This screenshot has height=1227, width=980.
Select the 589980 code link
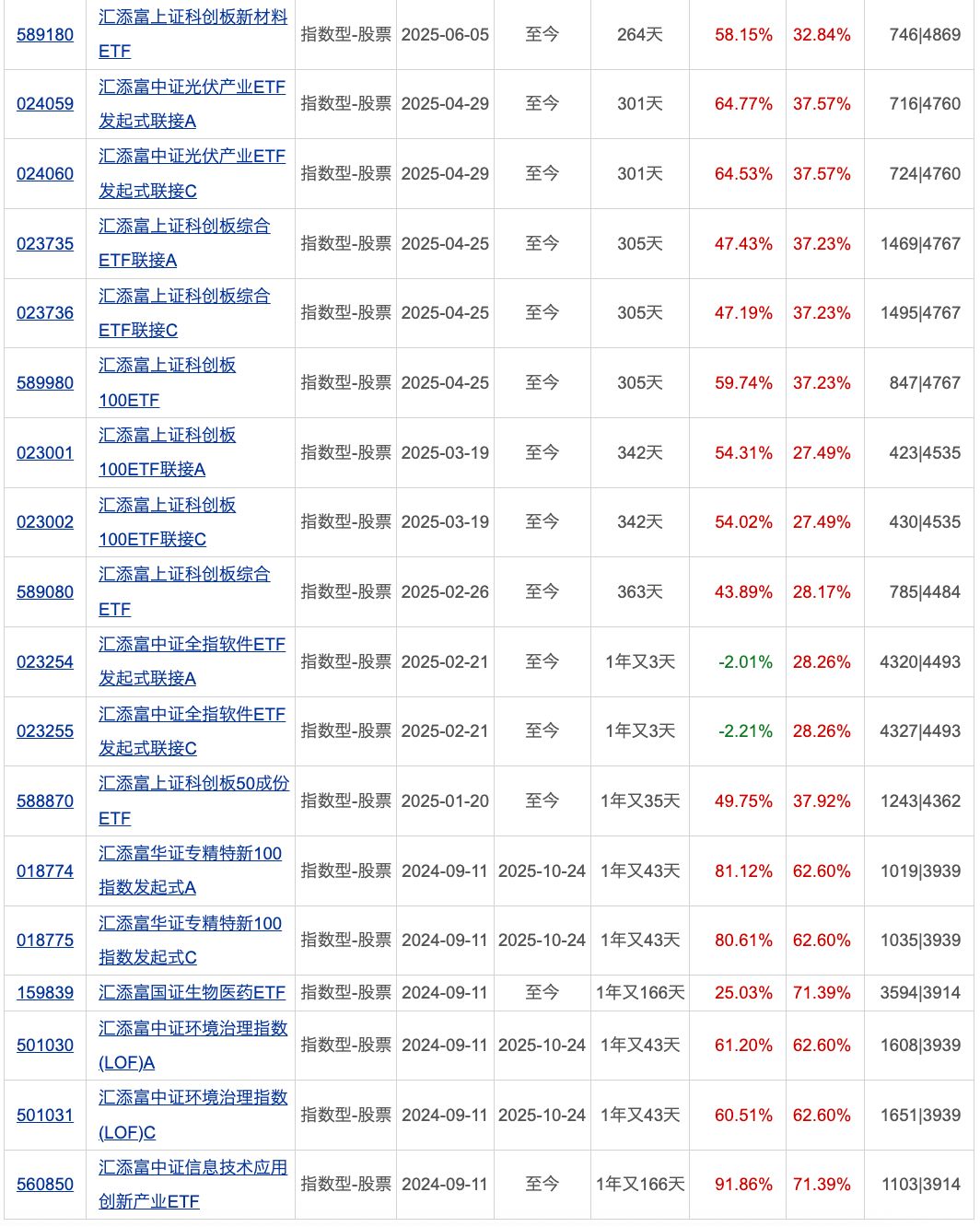44,383
